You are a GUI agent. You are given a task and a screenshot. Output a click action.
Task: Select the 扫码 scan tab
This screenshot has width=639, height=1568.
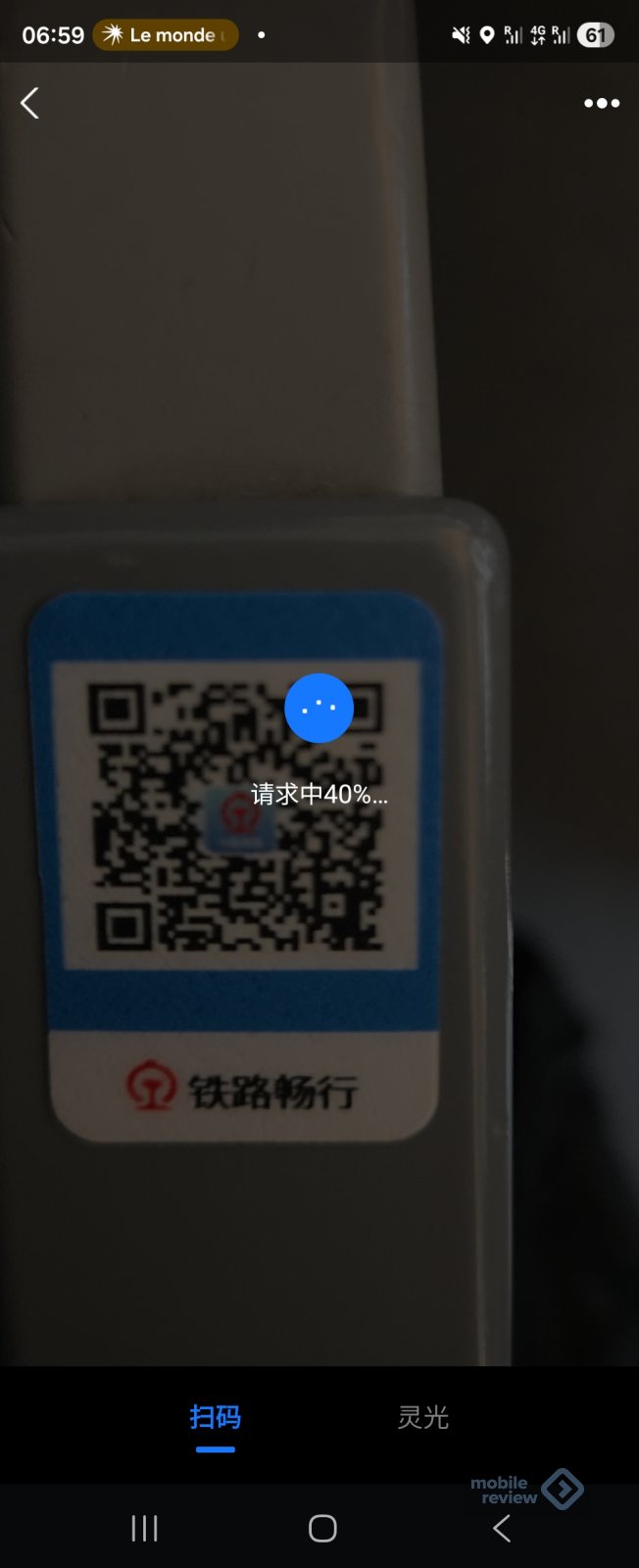(x=215, y=1417)
